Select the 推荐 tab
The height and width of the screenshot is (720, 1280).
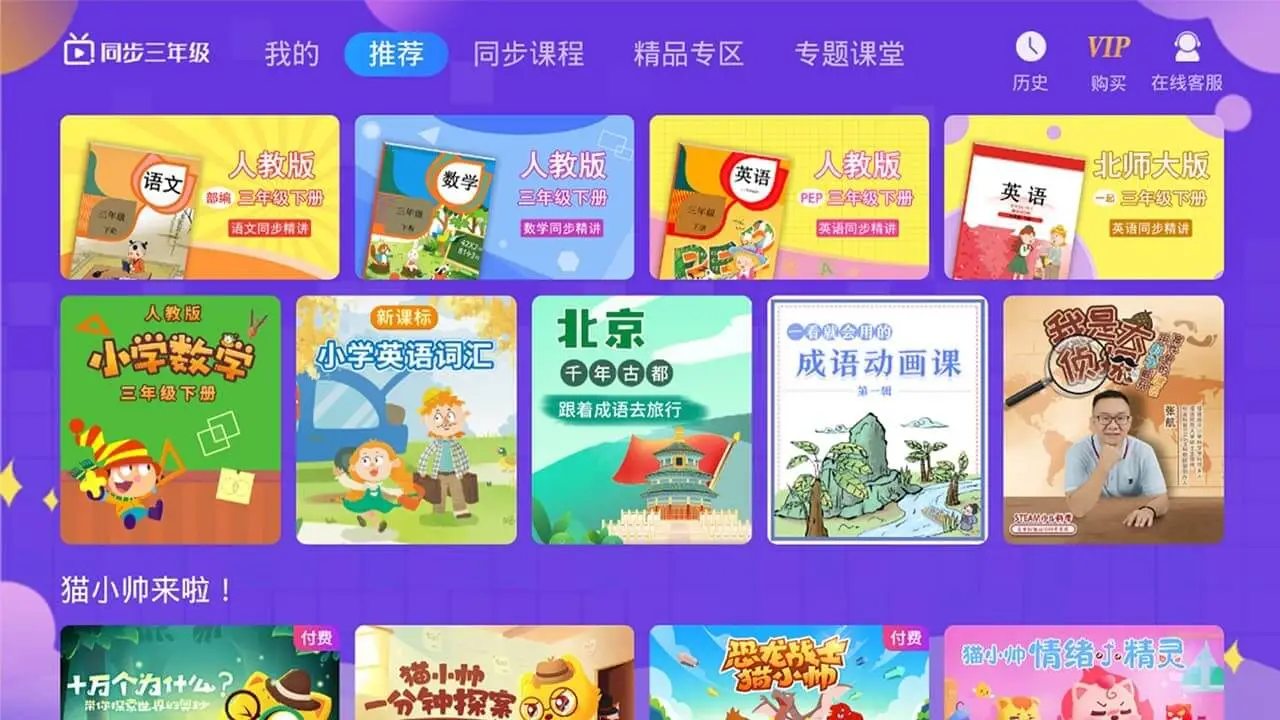pyautogui.click(x=396, y=54)
